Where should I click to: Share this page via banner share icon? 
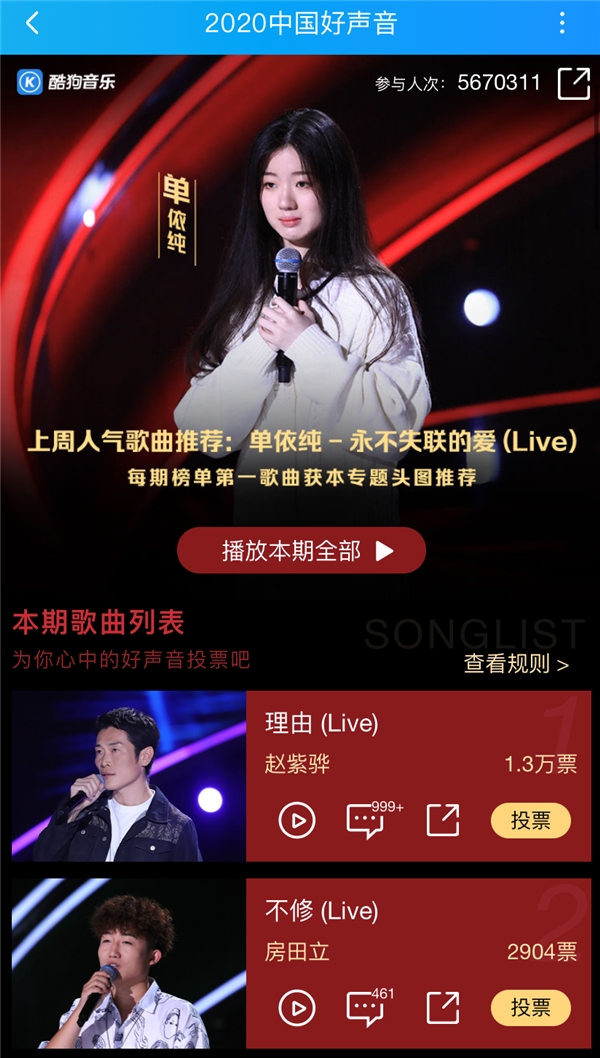pos(573,83)
